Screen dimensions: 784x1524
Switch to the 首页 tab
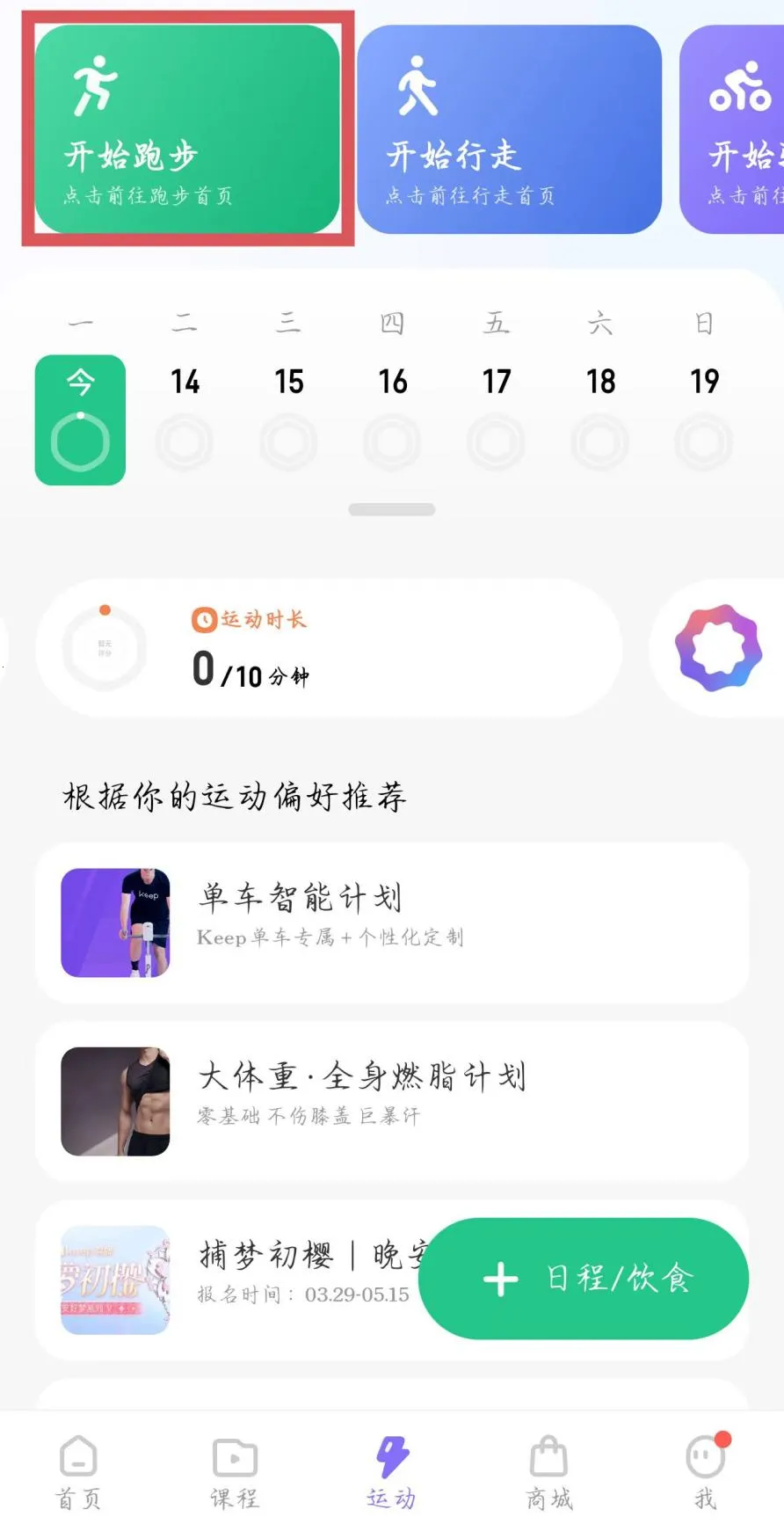point(78,1472)
